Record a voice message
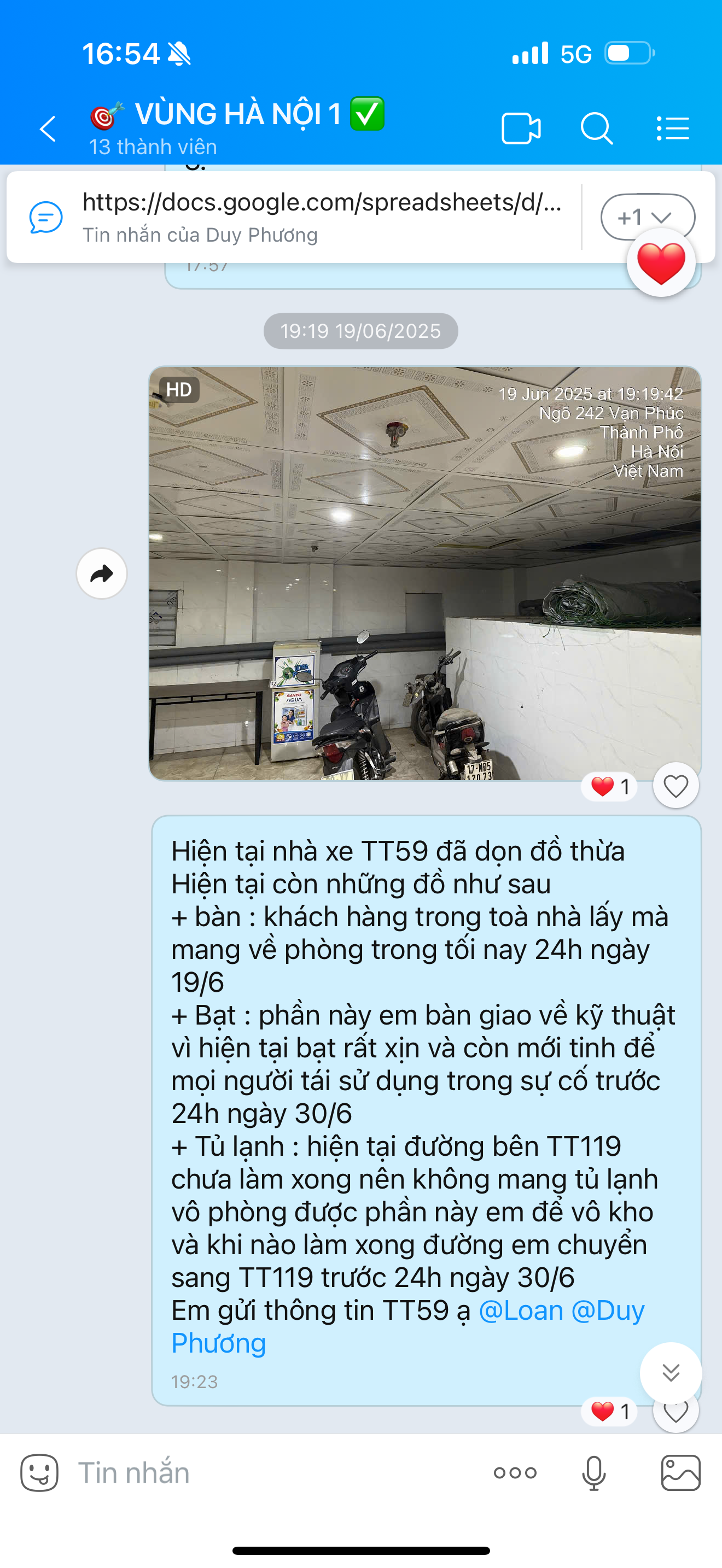Image resolution: width=722 pixels, height=1568 pixels. pos(593,1472)
